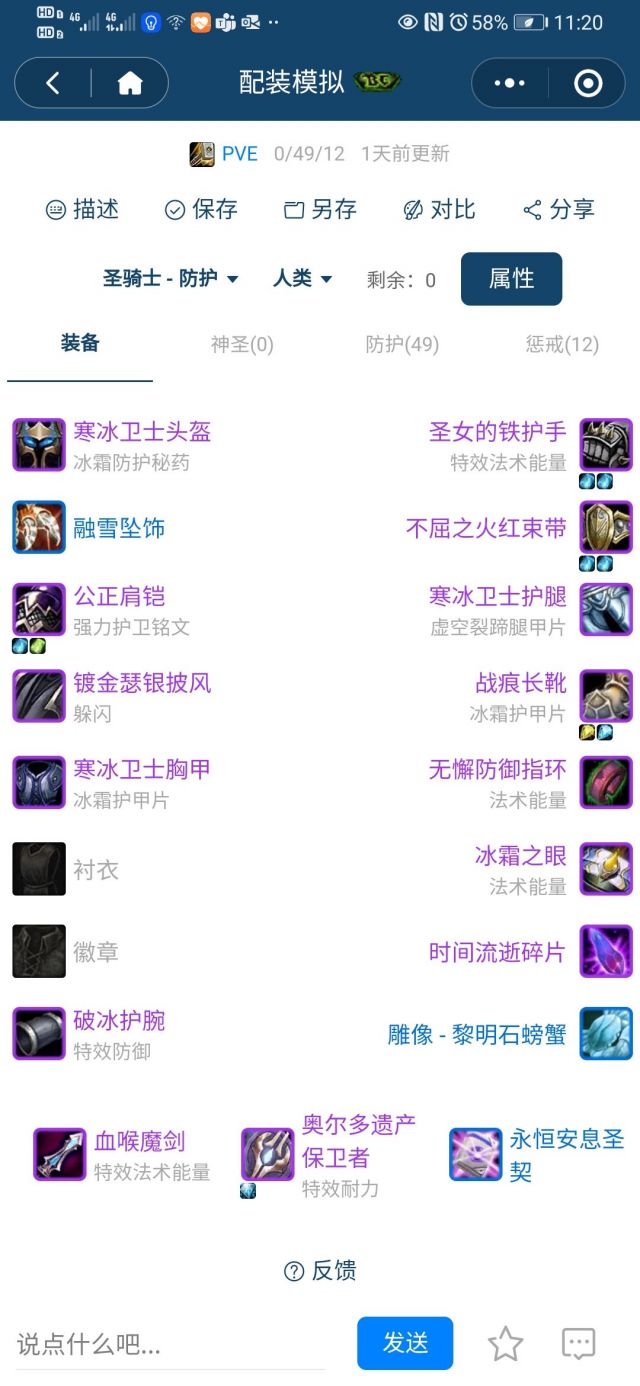
Task: Tap the 属性 attributes button
Action: [x=511, y=278]
